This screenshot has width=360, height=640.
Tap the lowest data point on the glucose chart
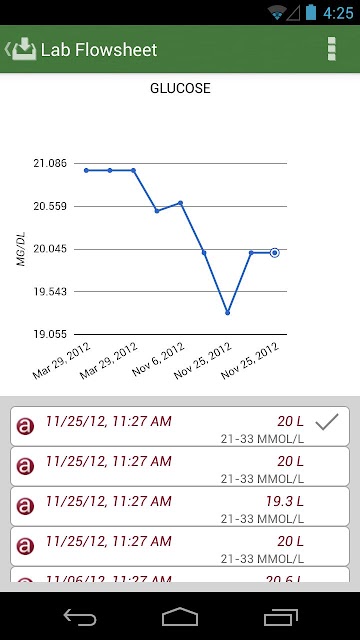pyautogui.click(x=227, y=313)
